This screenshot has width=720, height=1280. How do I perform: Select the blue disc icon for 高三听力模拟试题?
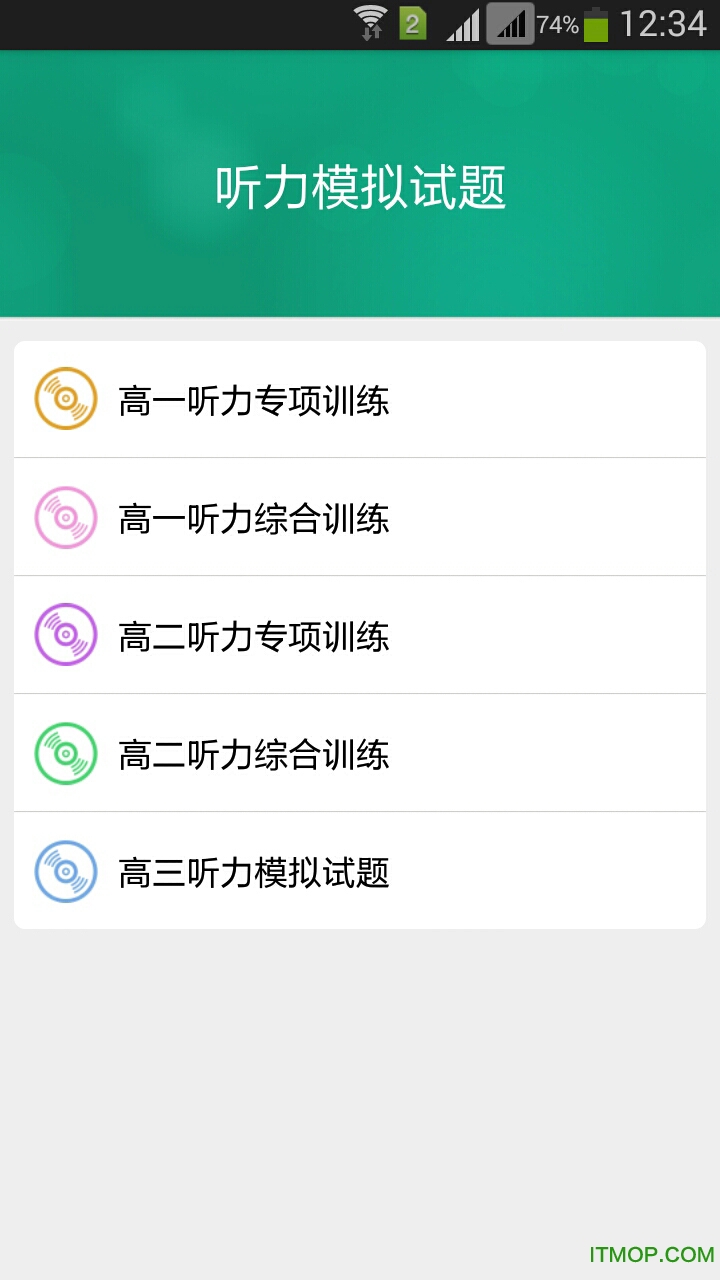click(x=66, y=870)
